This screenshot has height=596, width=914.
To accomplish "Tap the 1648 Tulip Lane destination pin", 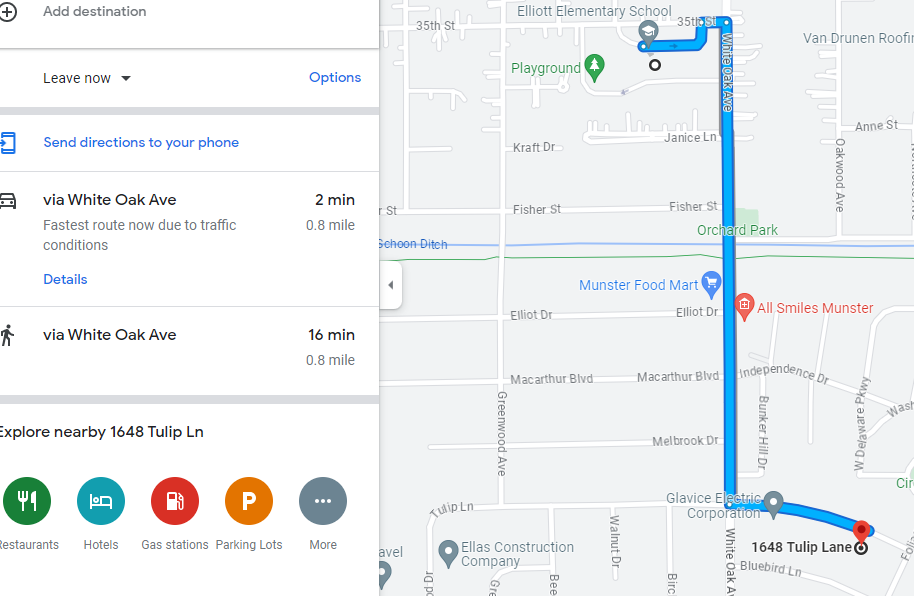I will point(861,529).
